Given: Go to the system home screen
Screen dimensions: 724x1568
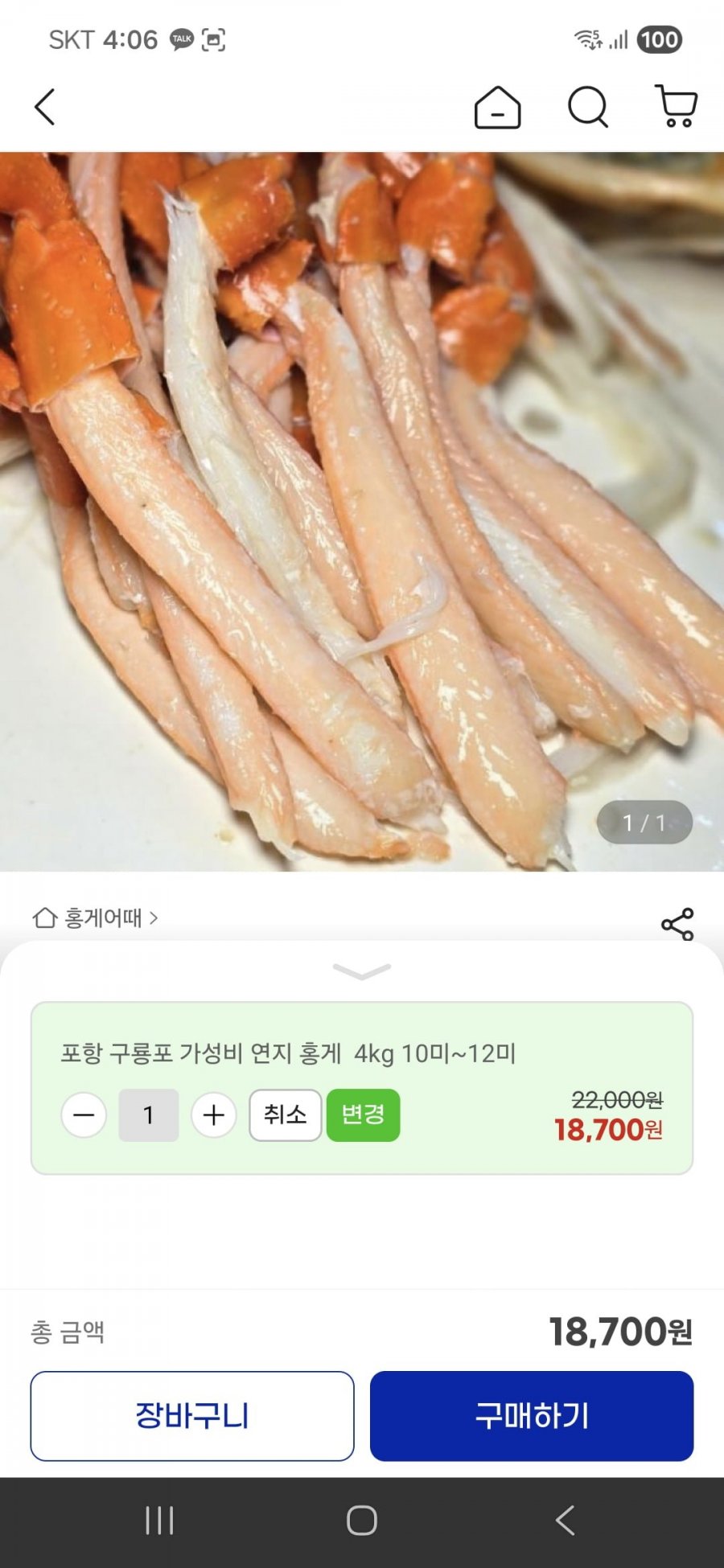Looking at the screenshot, I should coord(362,1521).
